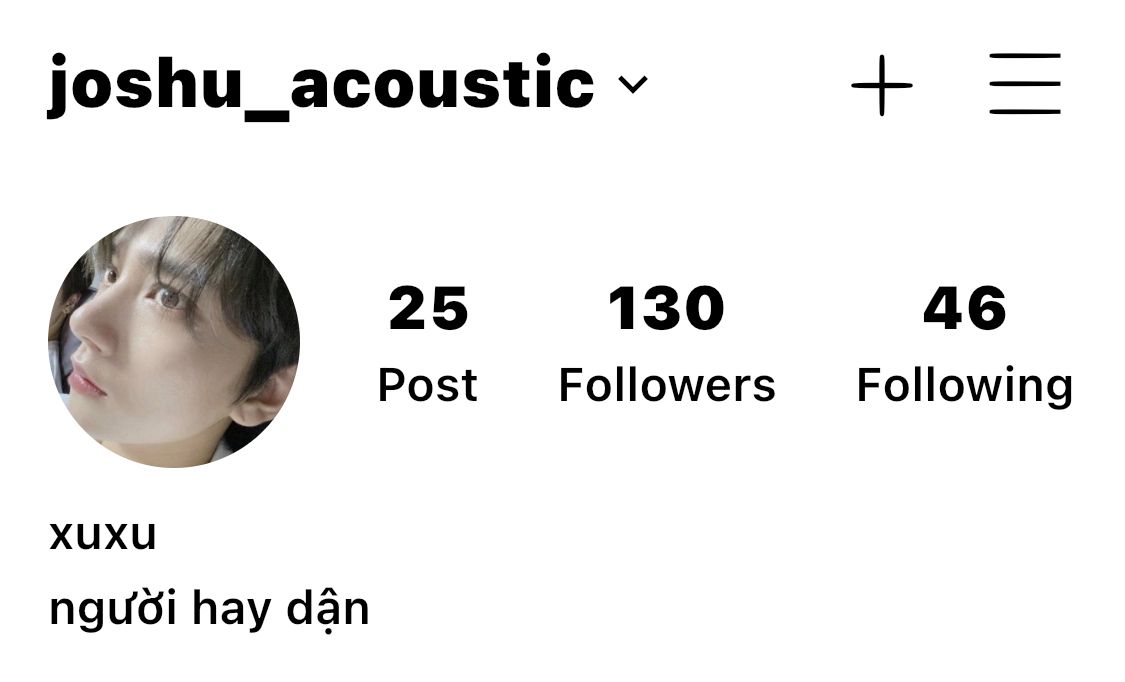View the 25 posts
Screen dimensions: 1125x682
click(428, 343)
